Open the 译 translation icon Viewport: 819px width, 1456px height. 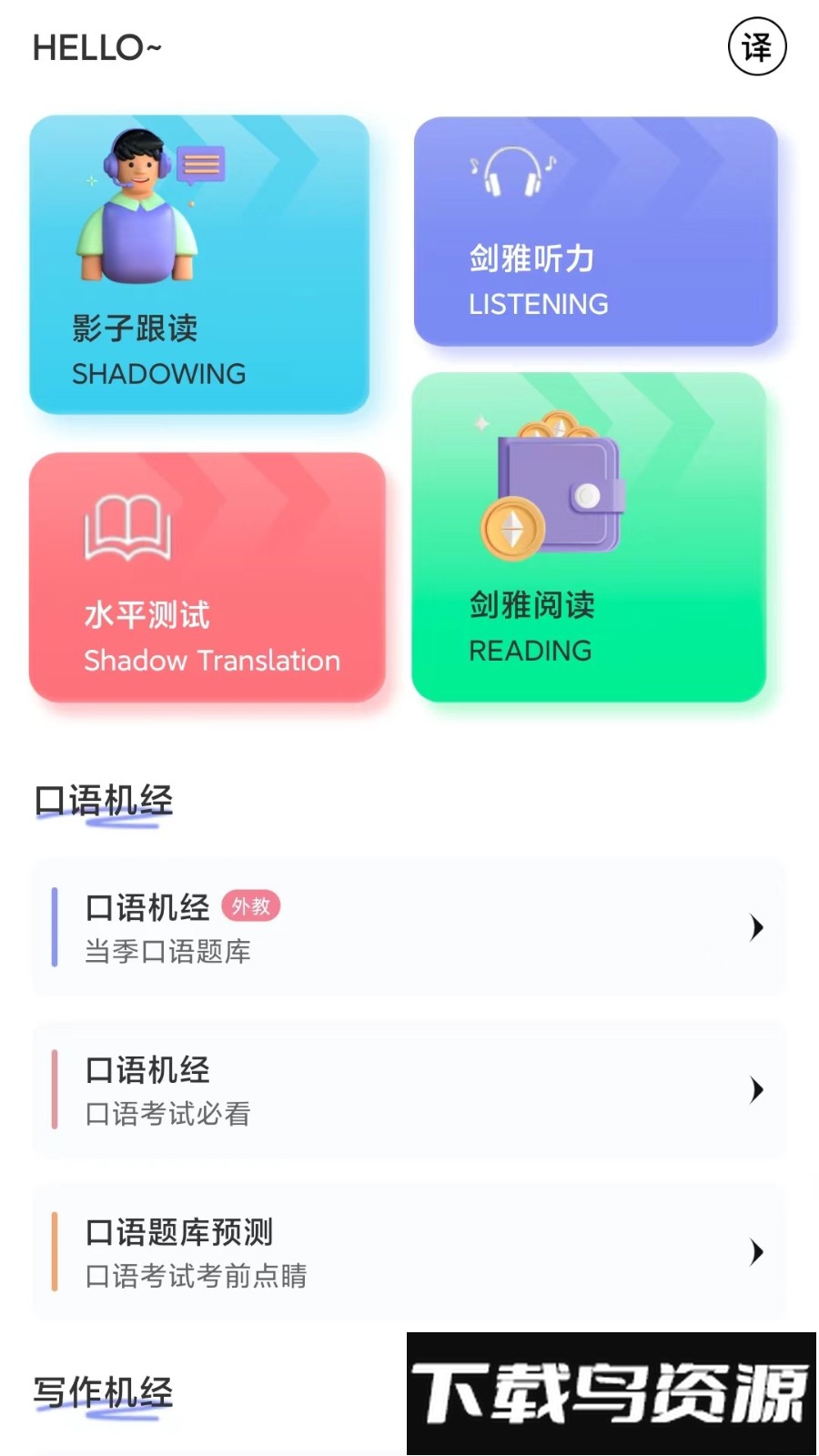pyautogui.click(x=756, y=45)
